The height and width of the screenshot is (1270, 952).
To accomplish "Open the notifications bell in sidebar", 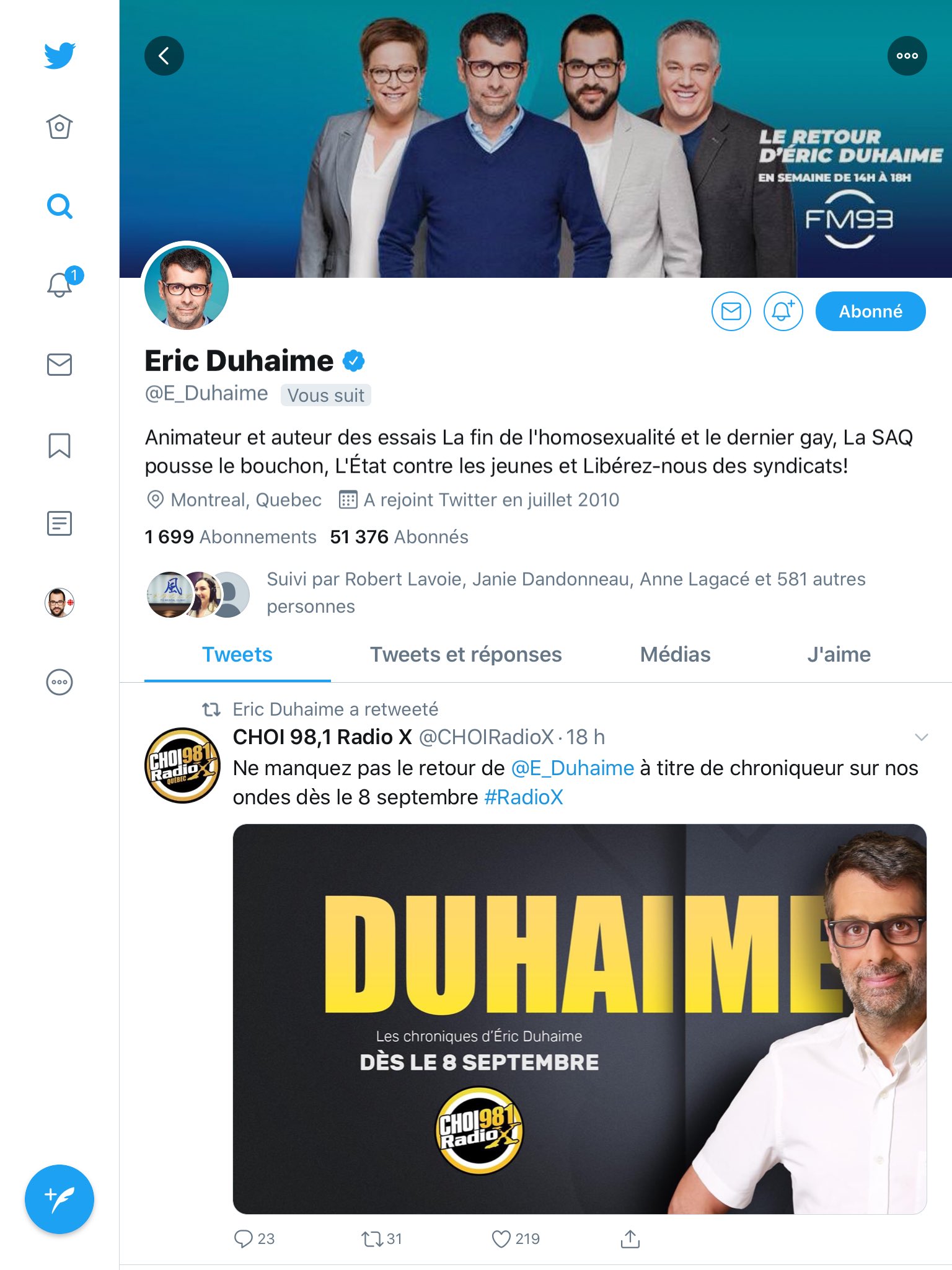I will pyautogui.click(x=59, y=285).
